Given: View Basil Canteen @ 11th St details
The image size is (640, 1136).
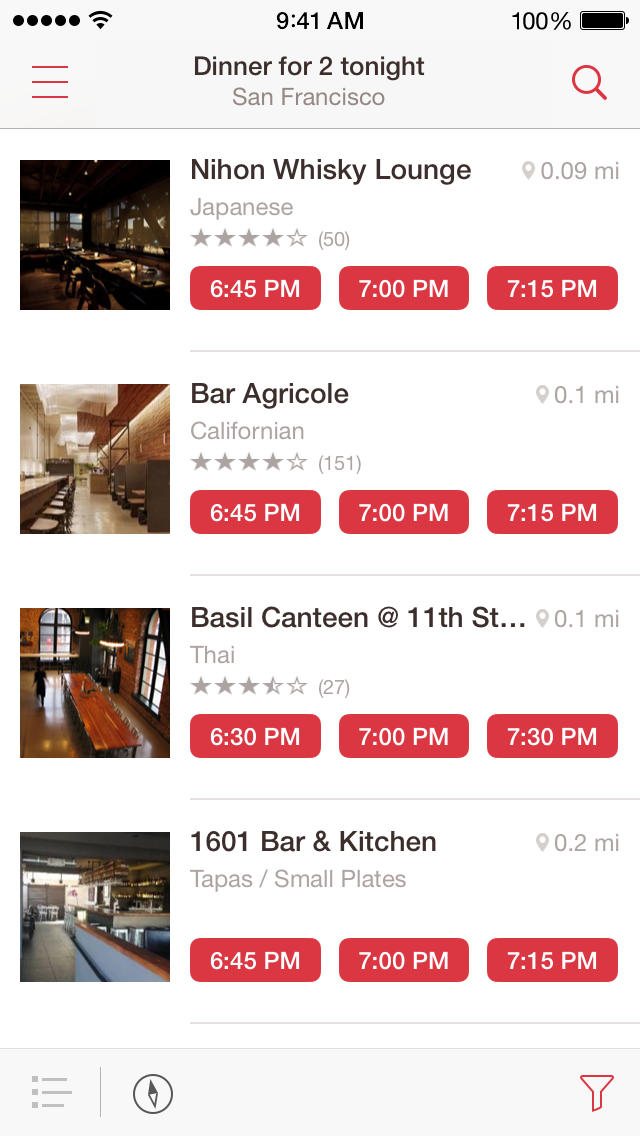Looking at the screenshot, I should [x=358, y=618].
